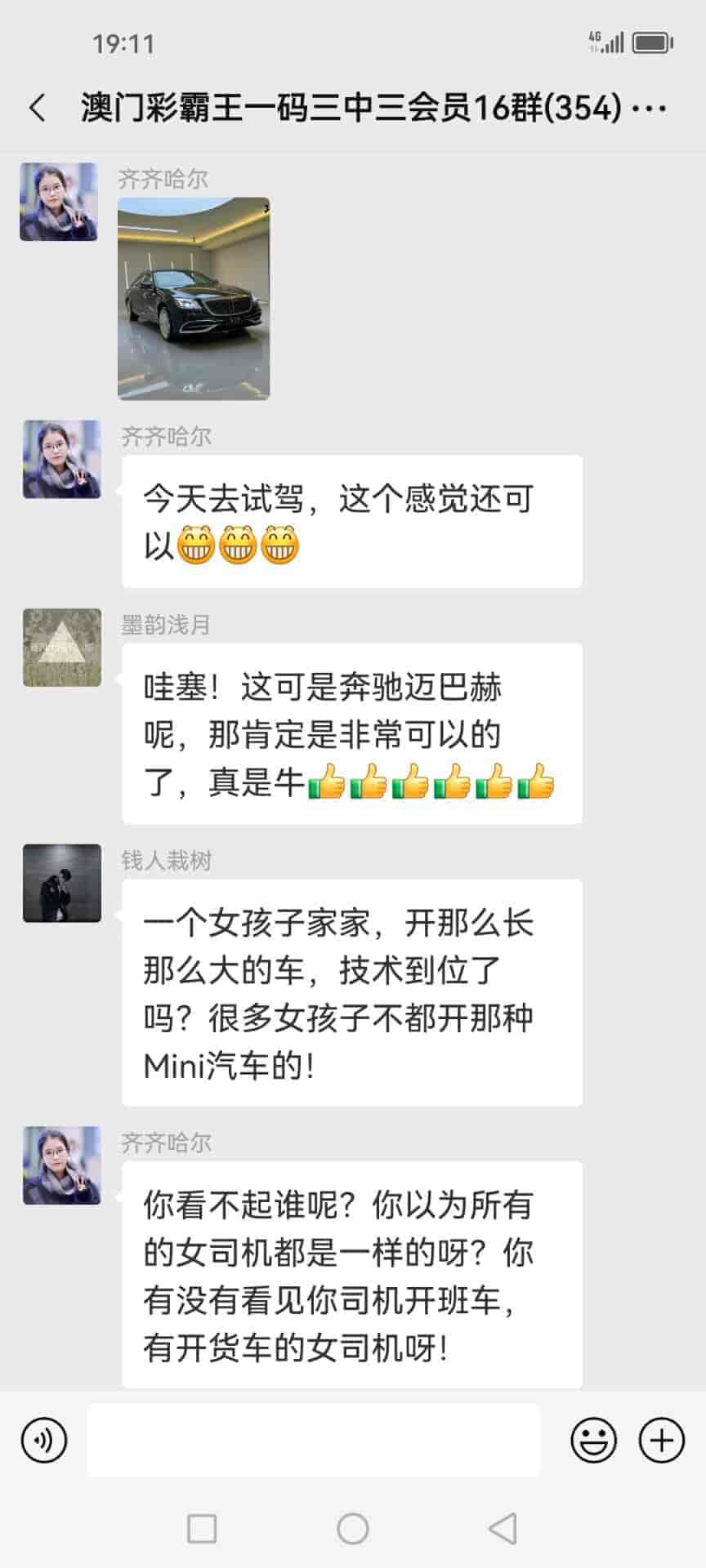Open the recent apps view
706x1568 pixels.
(x=202, y=1529)
